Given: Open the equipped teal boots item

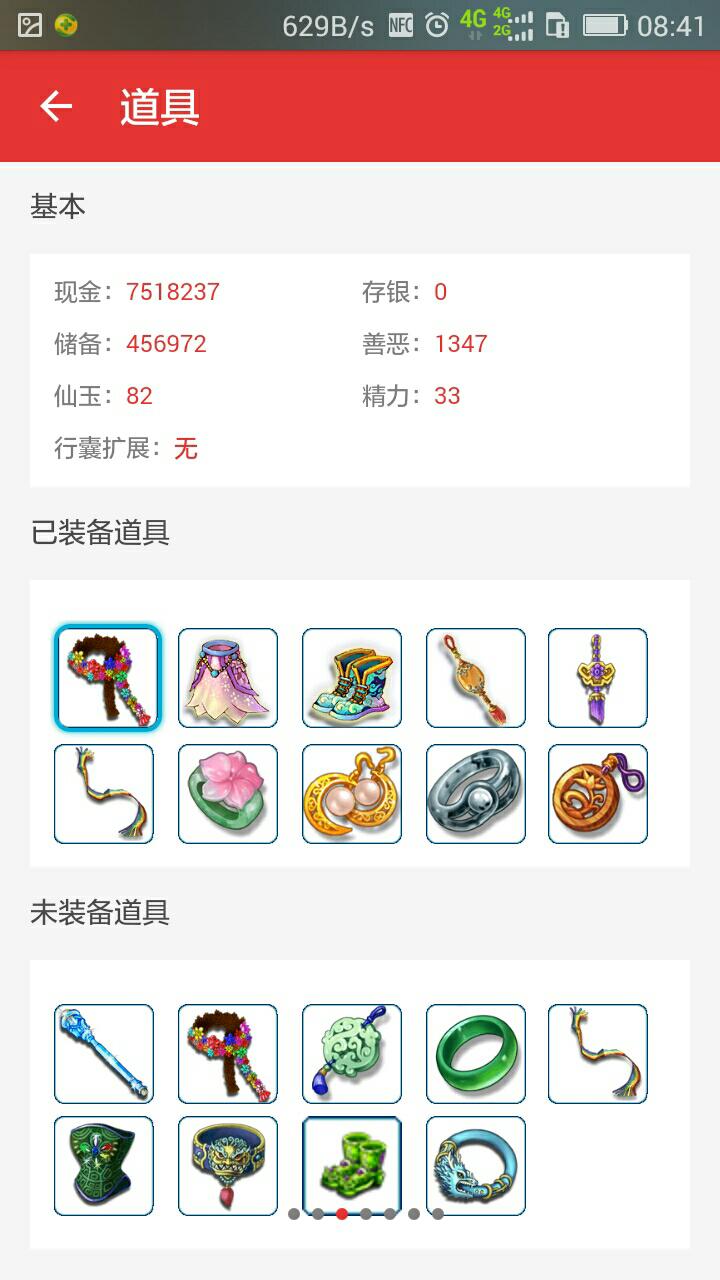Looking at the screenshot, I should [x=352, y=678].
